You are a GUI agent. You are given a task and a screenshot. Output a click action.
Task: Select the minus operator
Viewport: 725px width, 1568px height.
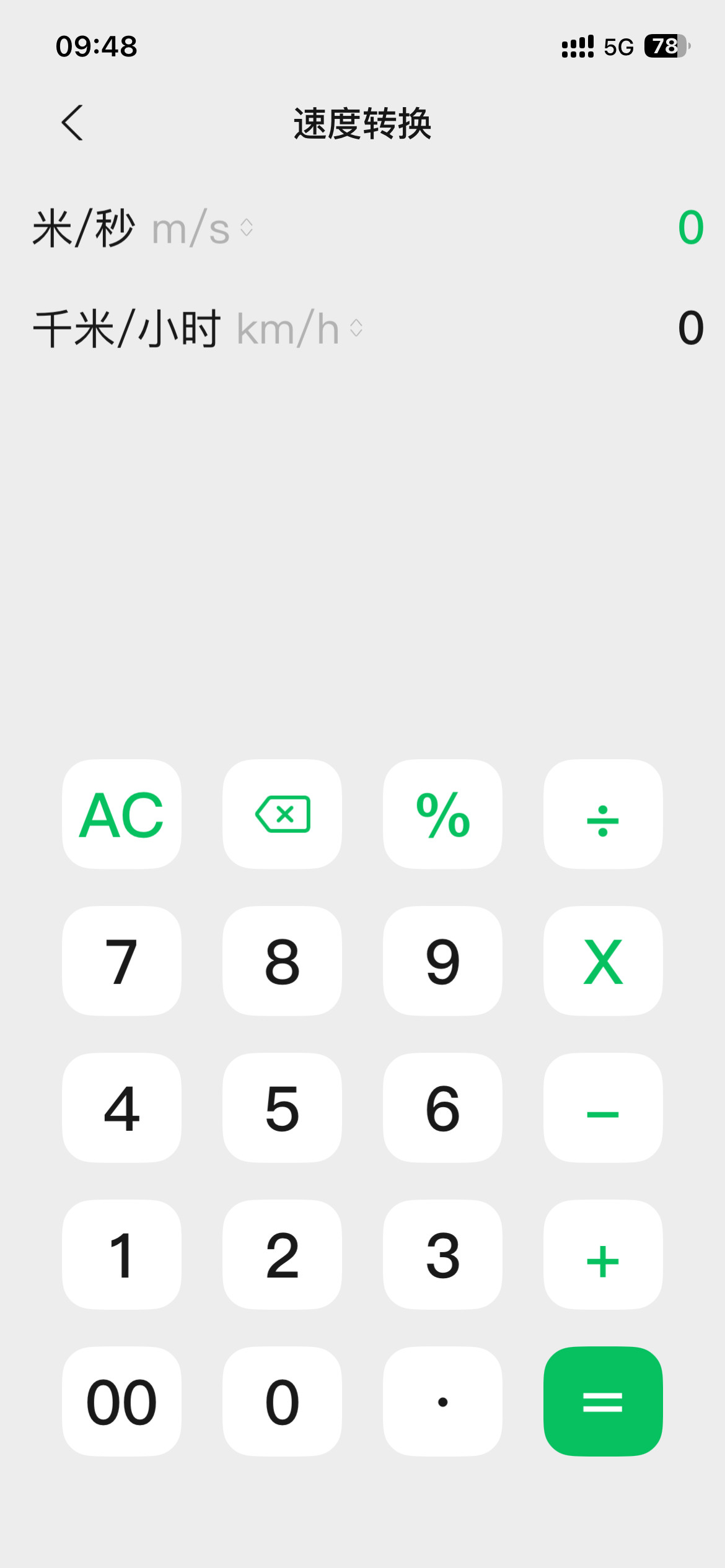(602, 1107)
